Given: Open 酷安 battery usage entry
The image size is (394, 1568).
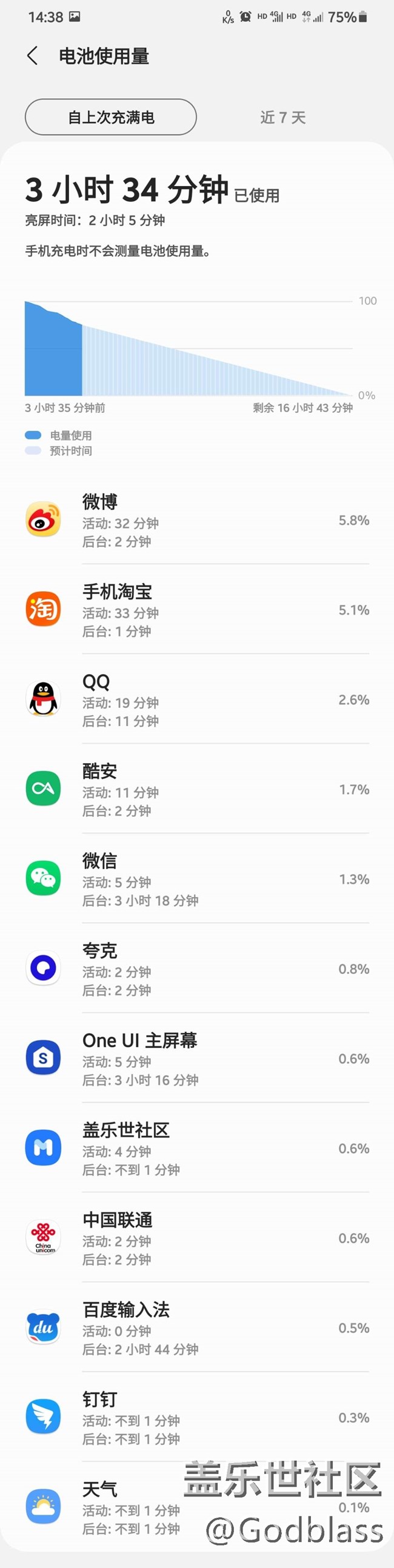Looking at the screenshot, I should click(196, 789).
